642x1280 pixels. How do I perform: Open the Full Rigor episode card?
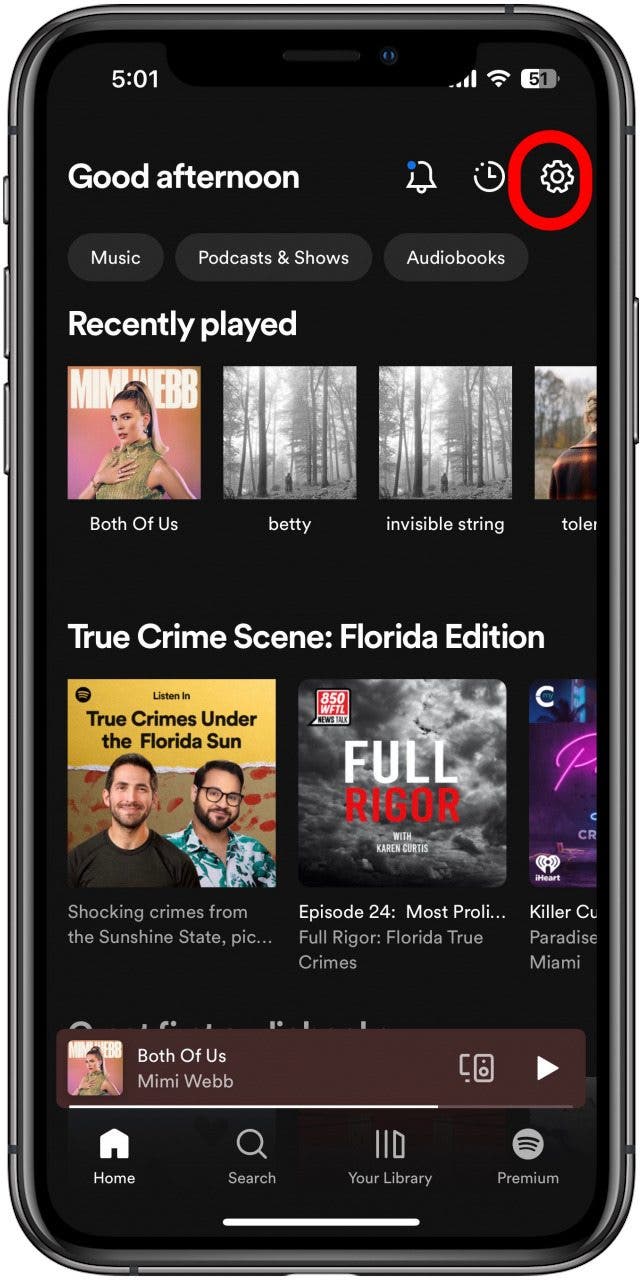(402, 783)
